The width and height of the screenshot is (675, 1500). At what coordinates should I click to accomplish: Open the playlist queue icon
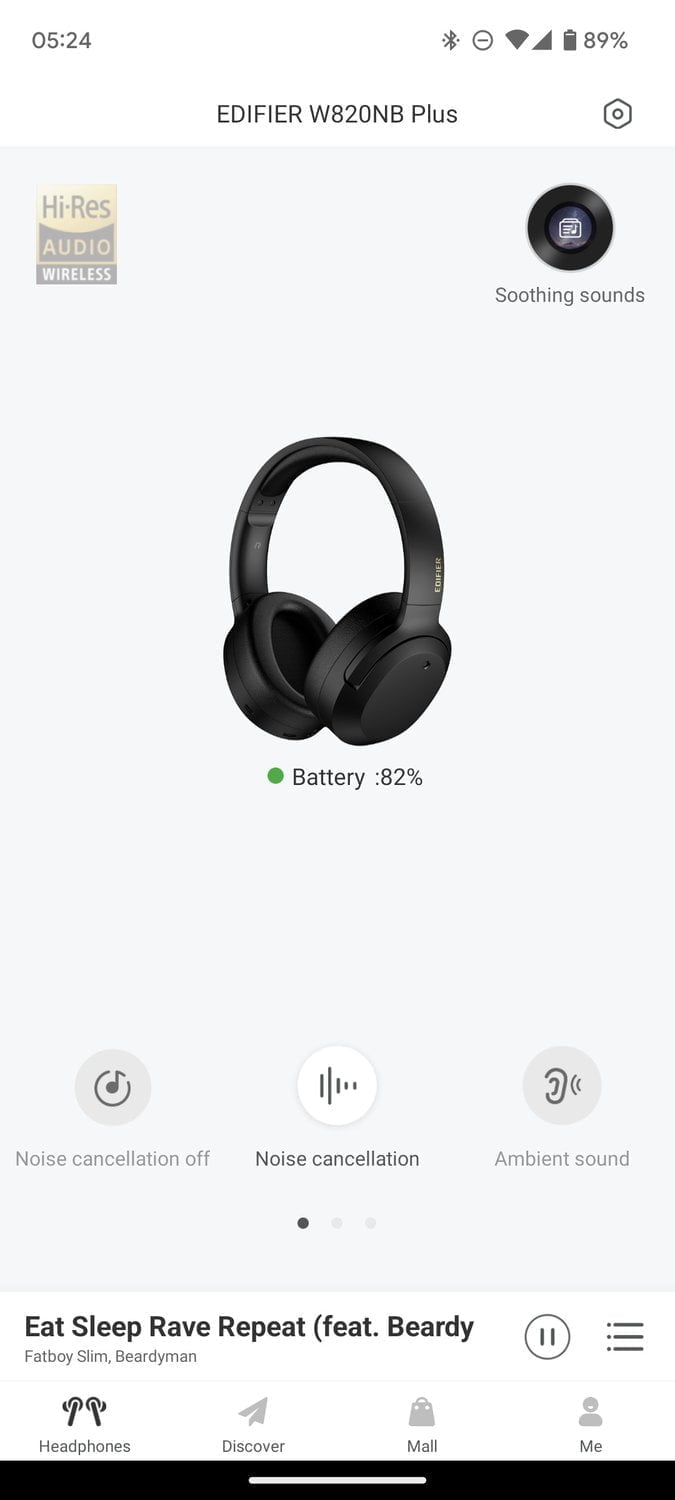625,1337
